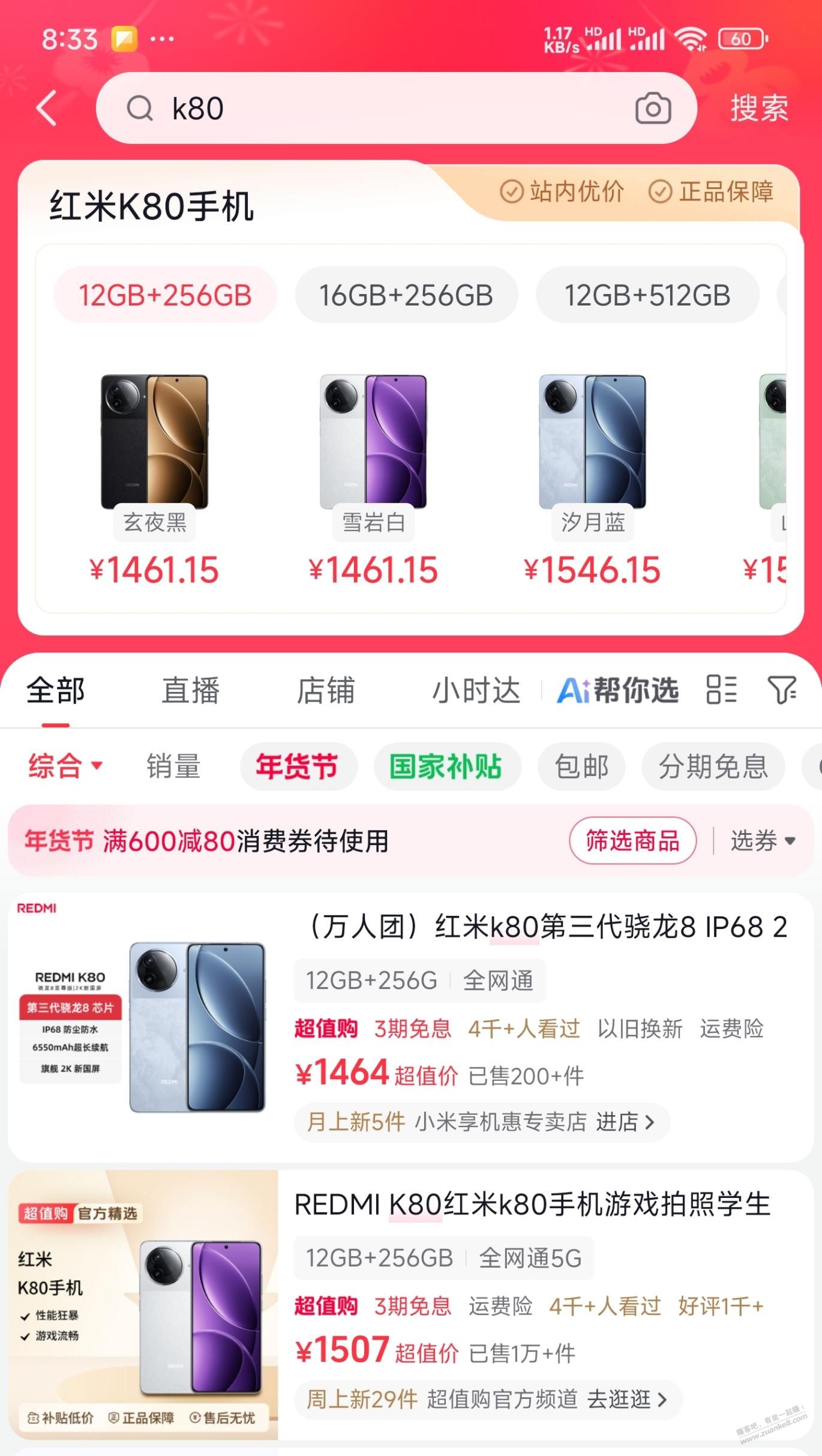Sort results by 销量

click(x=173, y=766)
